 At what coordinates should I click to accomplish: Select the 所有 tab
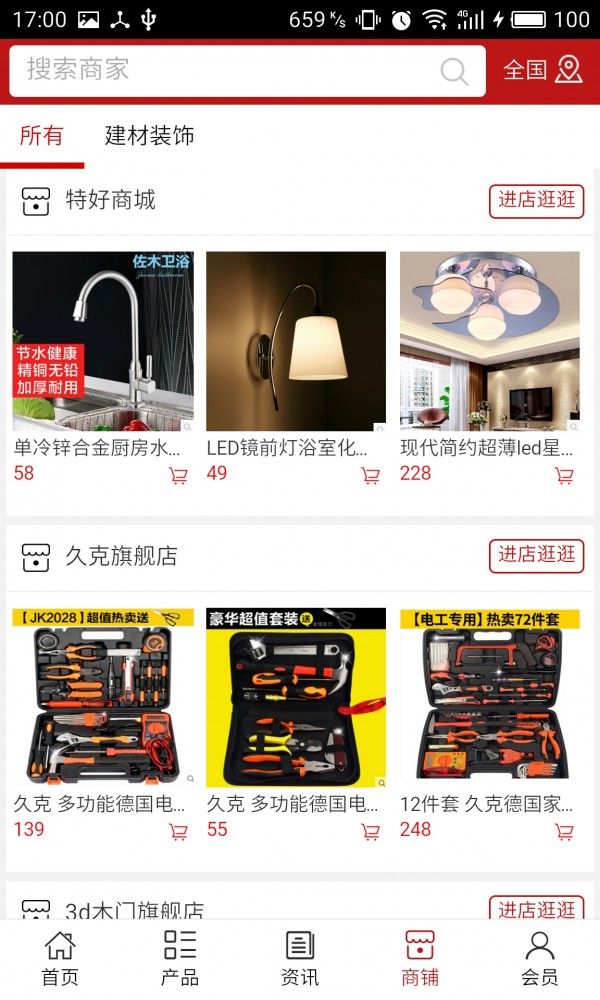click(41, 135)
